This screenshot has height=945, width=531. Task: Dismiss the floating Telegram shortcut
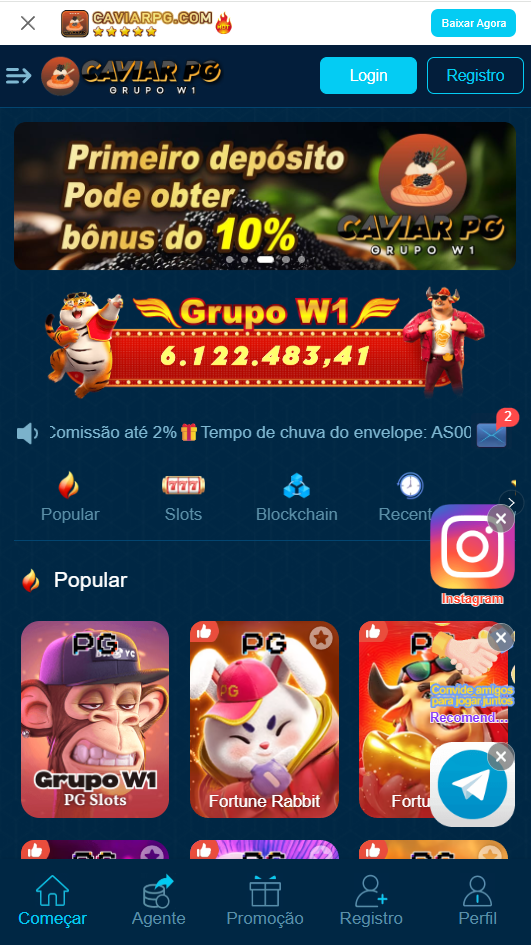pyautogui.click(x=500, y=756)
